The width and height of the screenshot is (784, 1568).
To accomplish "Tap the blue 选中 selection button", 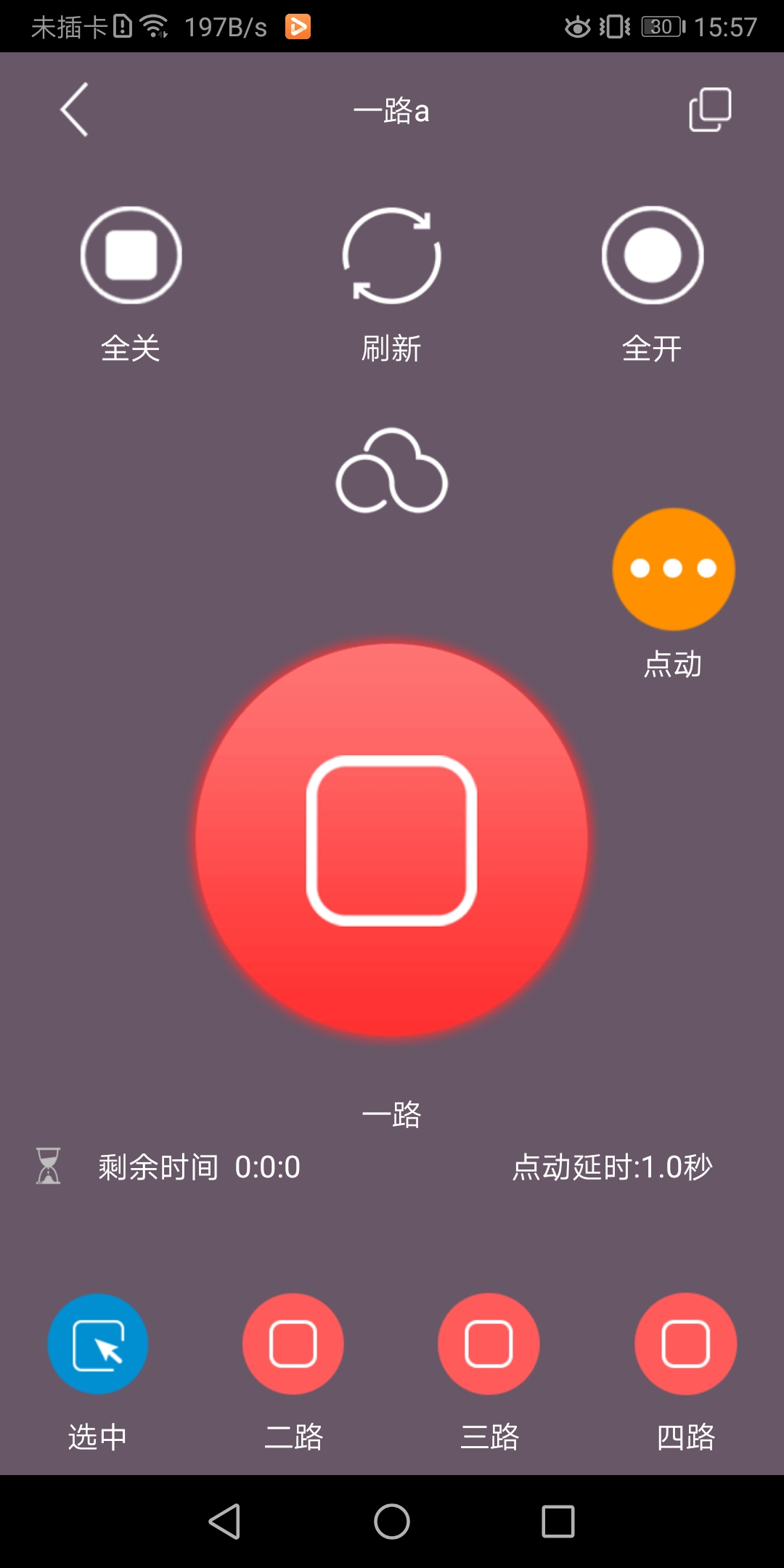I will coord(97,1344).
